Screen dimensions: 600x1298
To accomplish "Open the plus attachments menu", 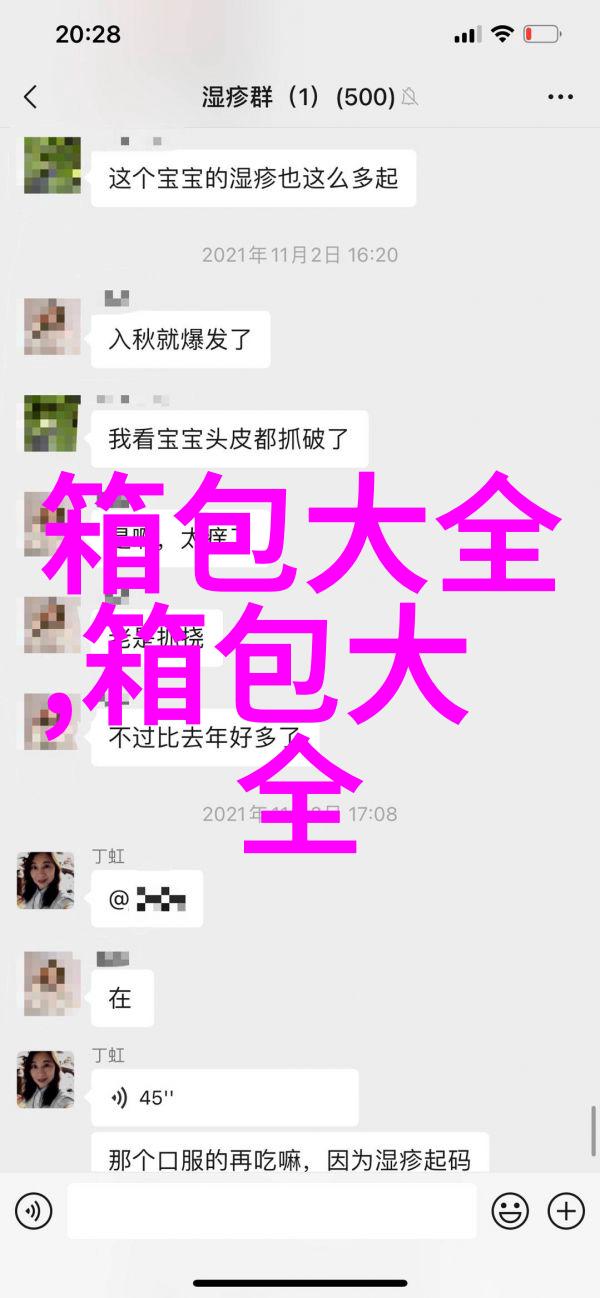I will [x=566, y=1211].
